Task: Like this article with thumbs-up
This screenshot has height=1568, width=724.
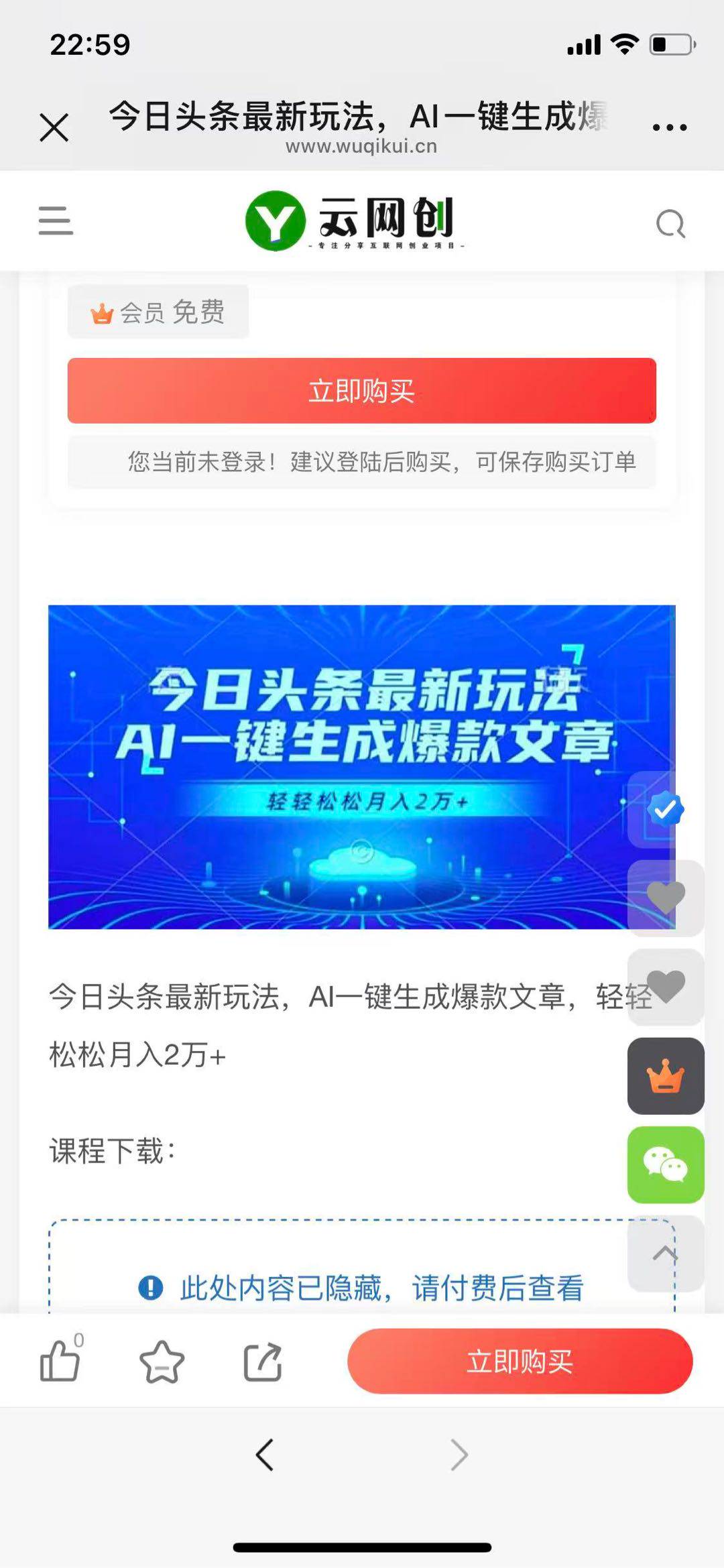Action: (x=60, y=1361)
